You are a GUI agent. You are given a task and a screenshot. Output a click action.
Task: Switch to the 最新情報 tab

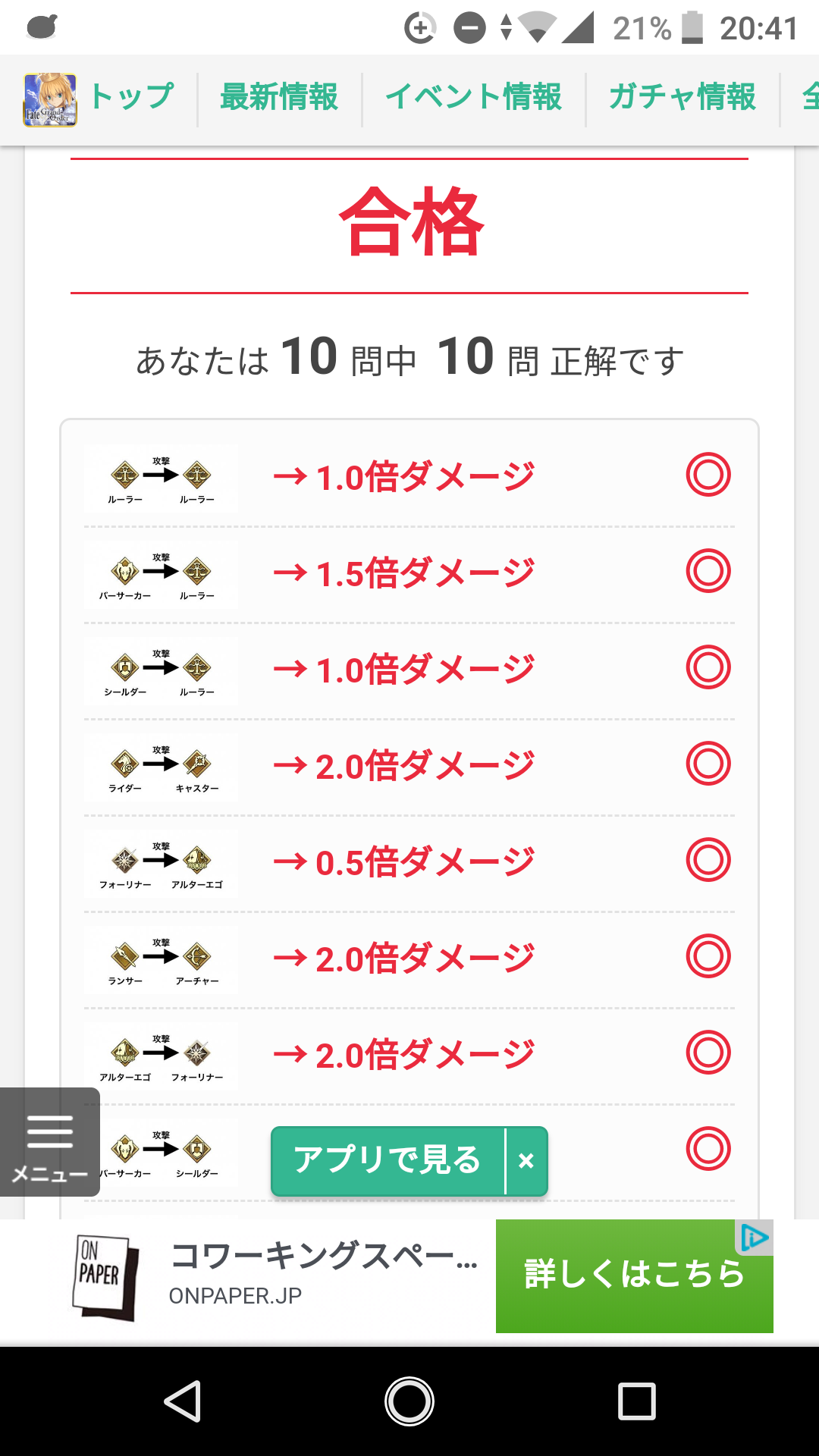tap(279, 98)
